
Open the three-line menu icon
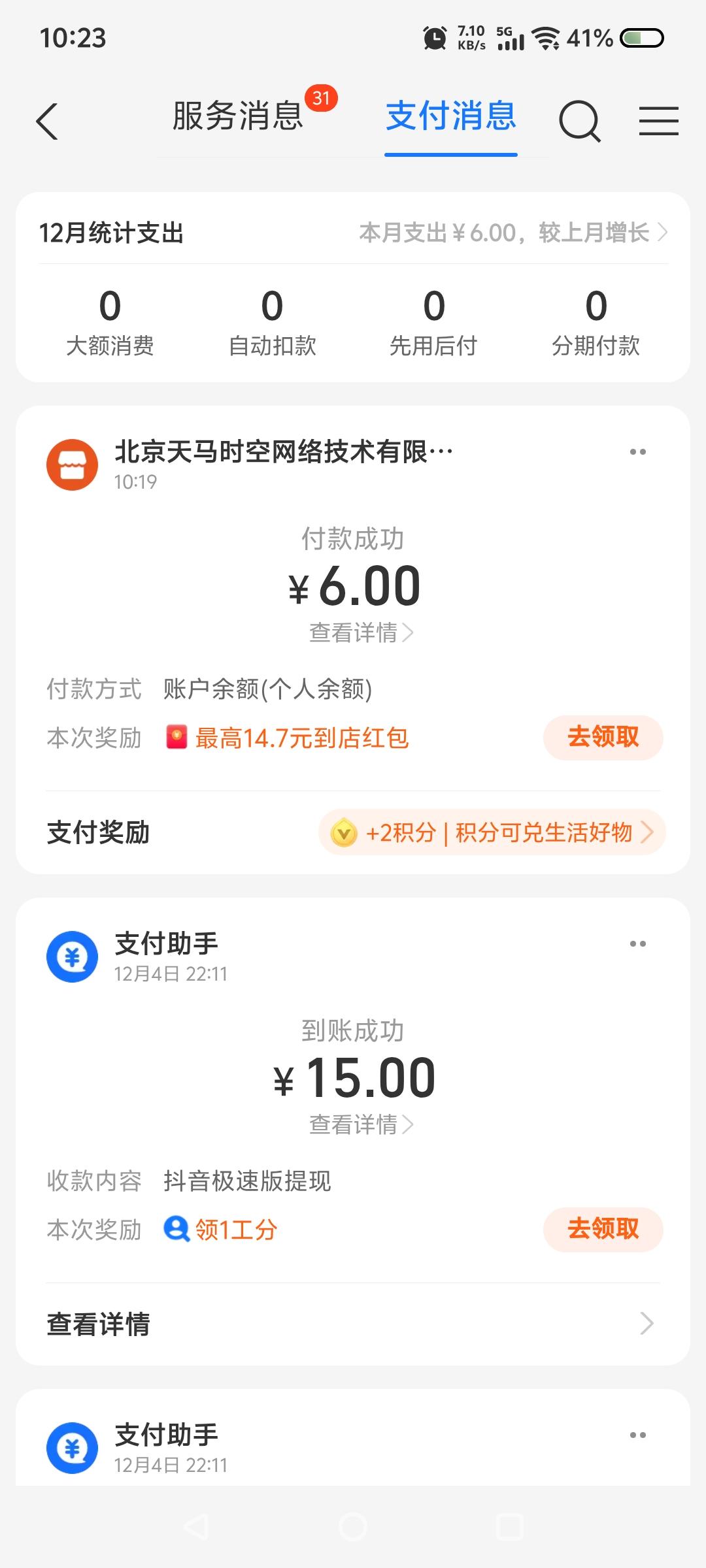[658, 122]
